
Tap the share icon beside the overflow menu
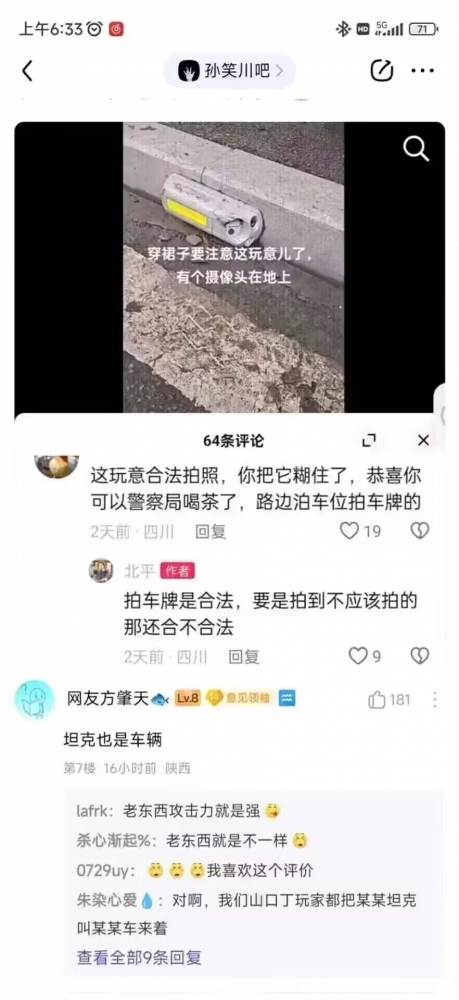click(x=381, y=71)
